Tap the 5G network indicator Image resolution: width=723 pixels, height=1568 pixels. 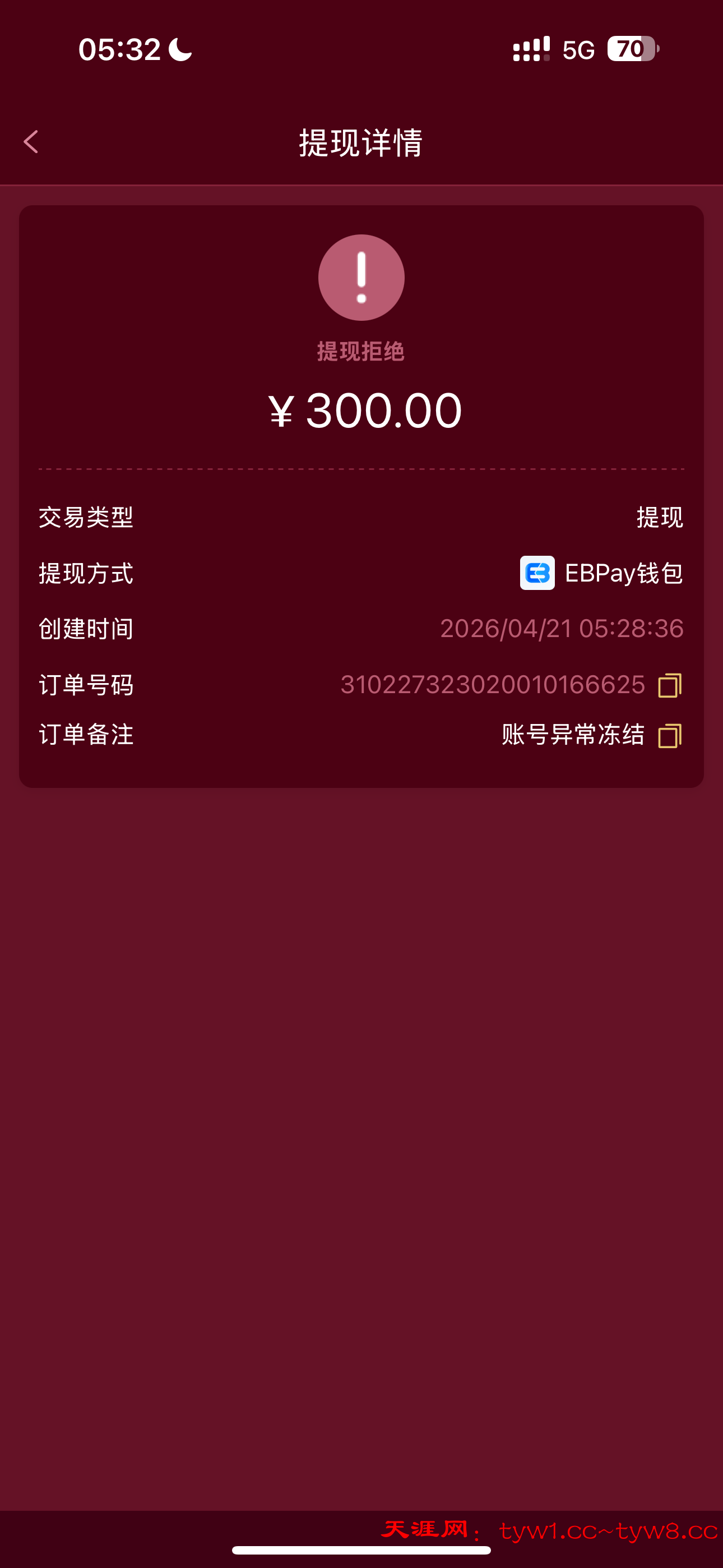point(577,49)
